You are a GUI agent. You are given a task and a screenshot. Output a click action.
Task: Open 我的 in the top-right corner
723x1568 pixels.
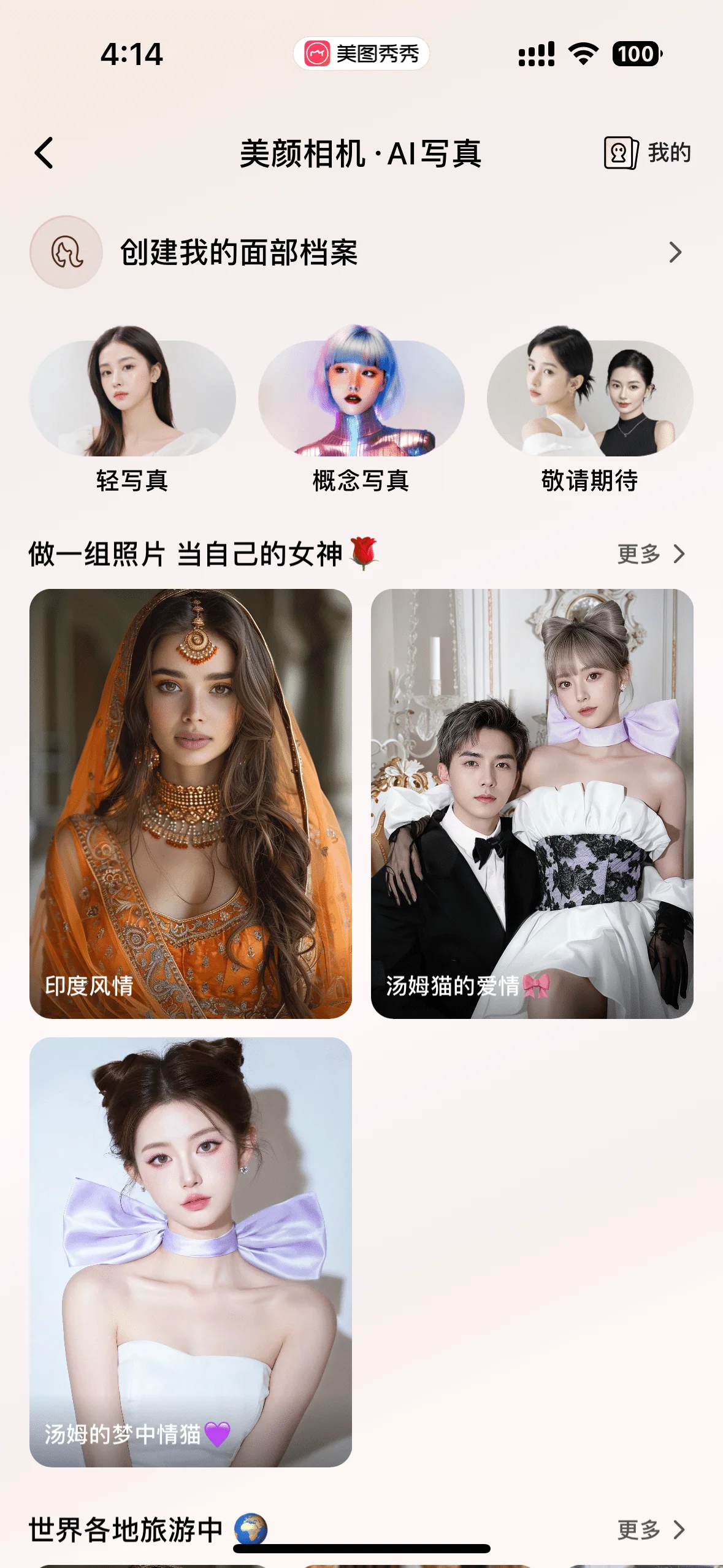click(648, 153)
